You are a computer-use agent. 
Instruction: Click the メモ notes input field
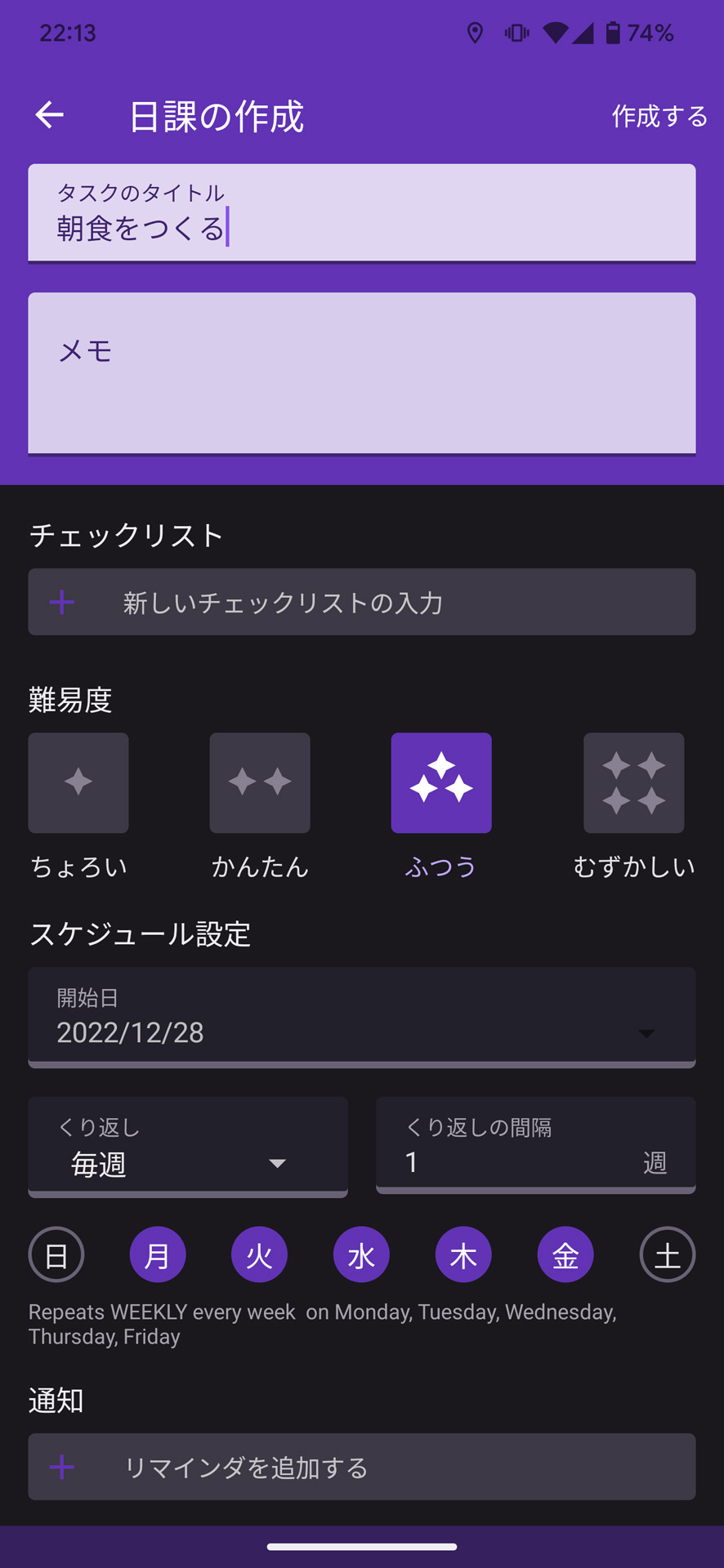coord(361,372)
